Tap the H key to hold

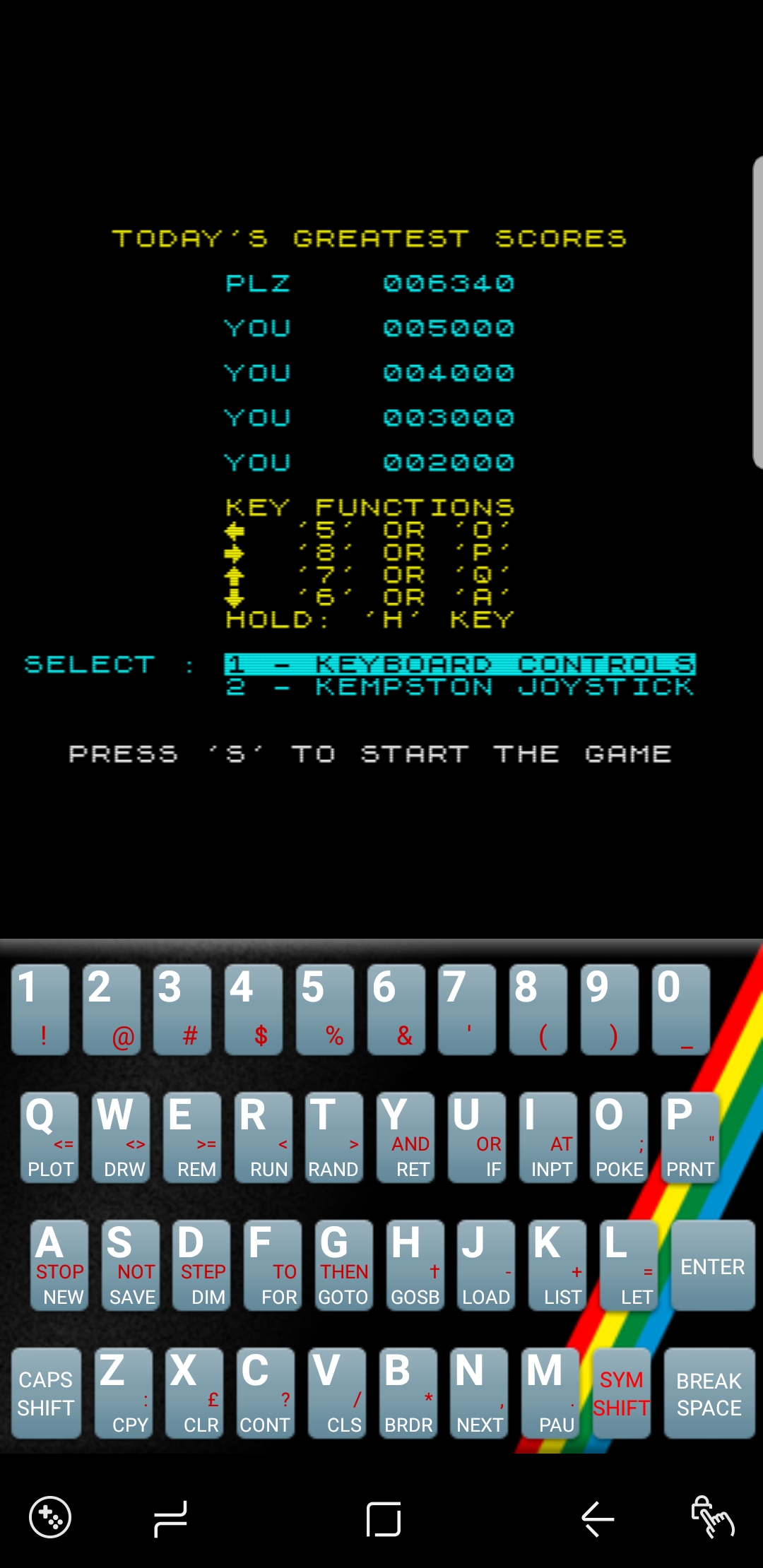pyautogui.click(x=415, y=1266)
